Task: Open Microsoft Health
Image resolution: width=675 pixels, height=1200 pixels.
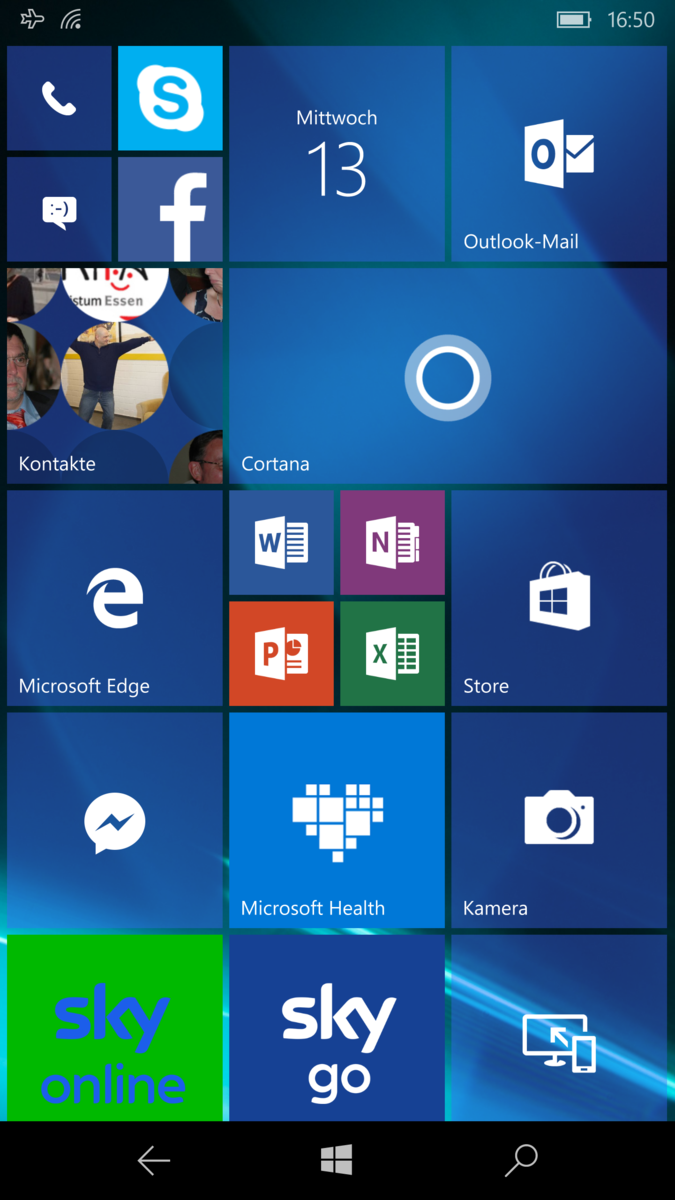Action: [337, 820]
